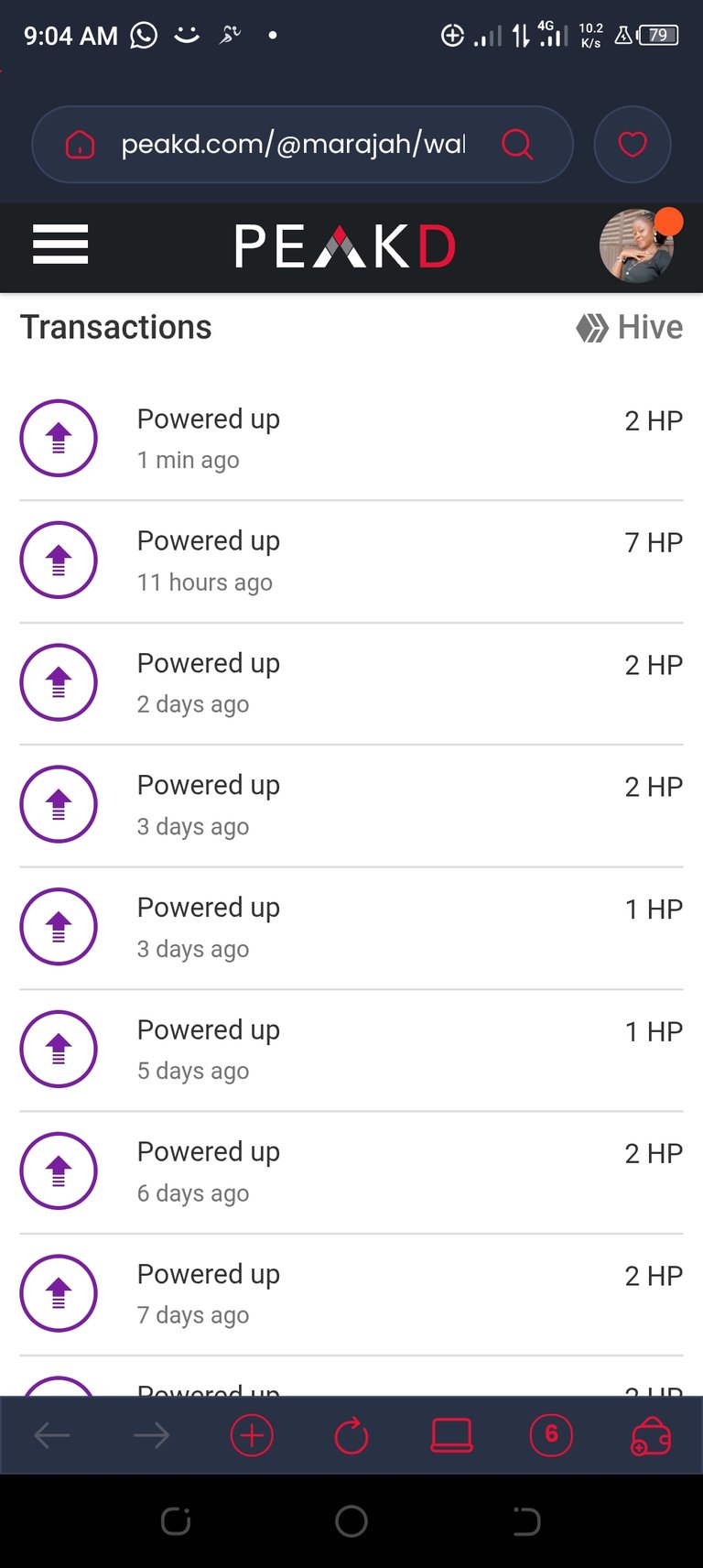The image size is (703, 1568).
Task: Open the browser wallet icon
Action: (651, 1435)
